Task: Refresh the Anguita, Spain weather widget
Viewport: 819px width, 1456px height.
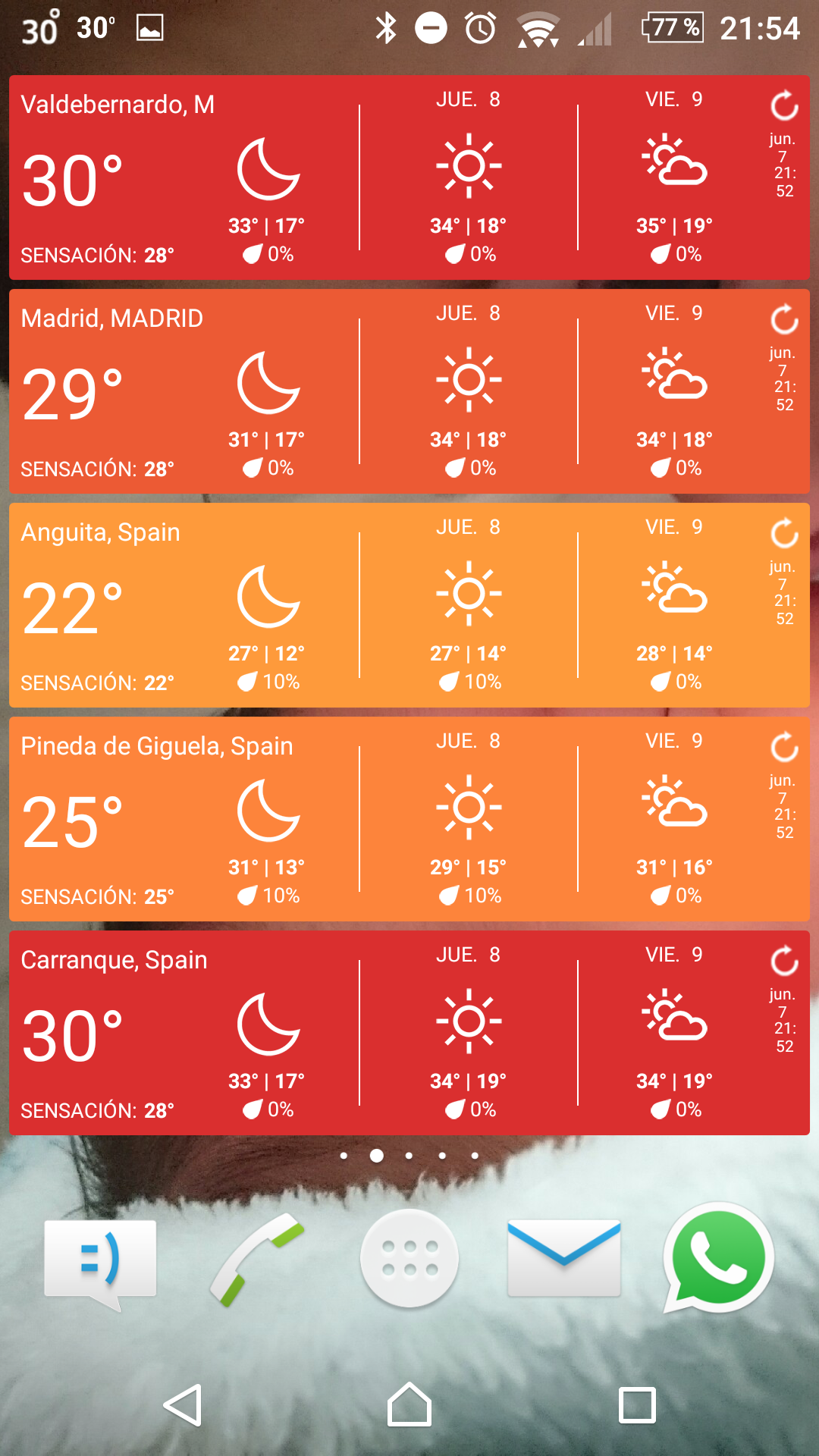Action: coord(784,534)
